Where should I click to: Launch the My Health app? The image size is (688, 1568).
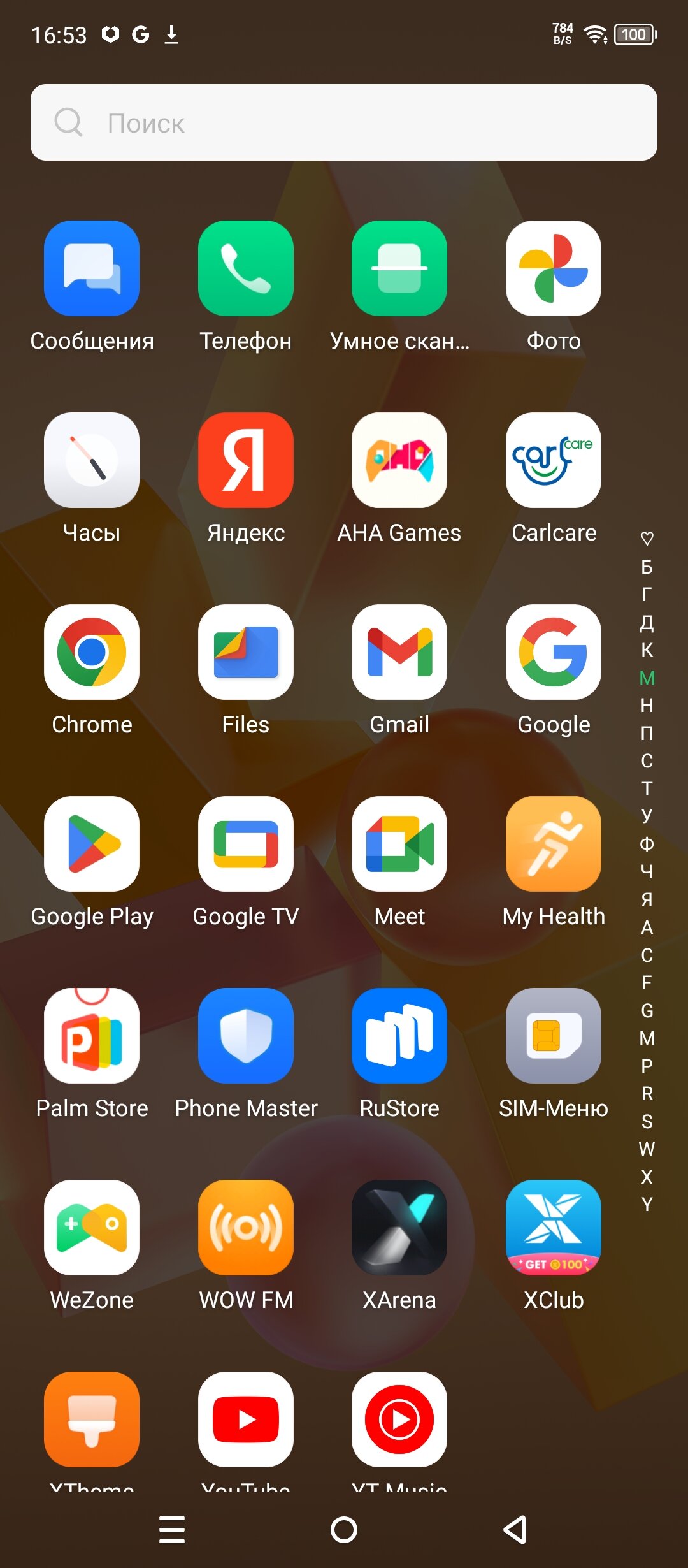(554, 844)
